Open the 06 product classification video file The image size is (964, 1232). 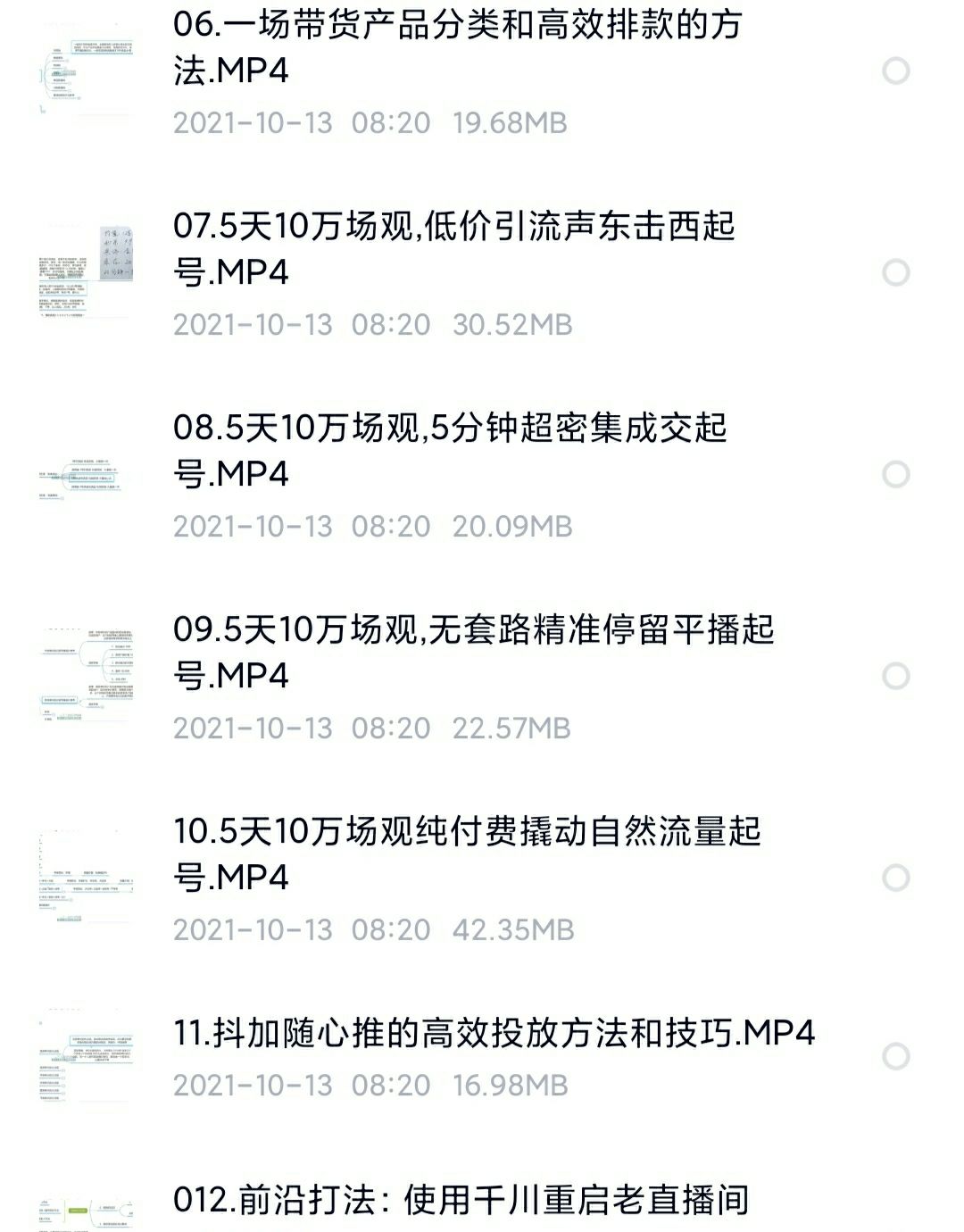[x=457, y=47]
